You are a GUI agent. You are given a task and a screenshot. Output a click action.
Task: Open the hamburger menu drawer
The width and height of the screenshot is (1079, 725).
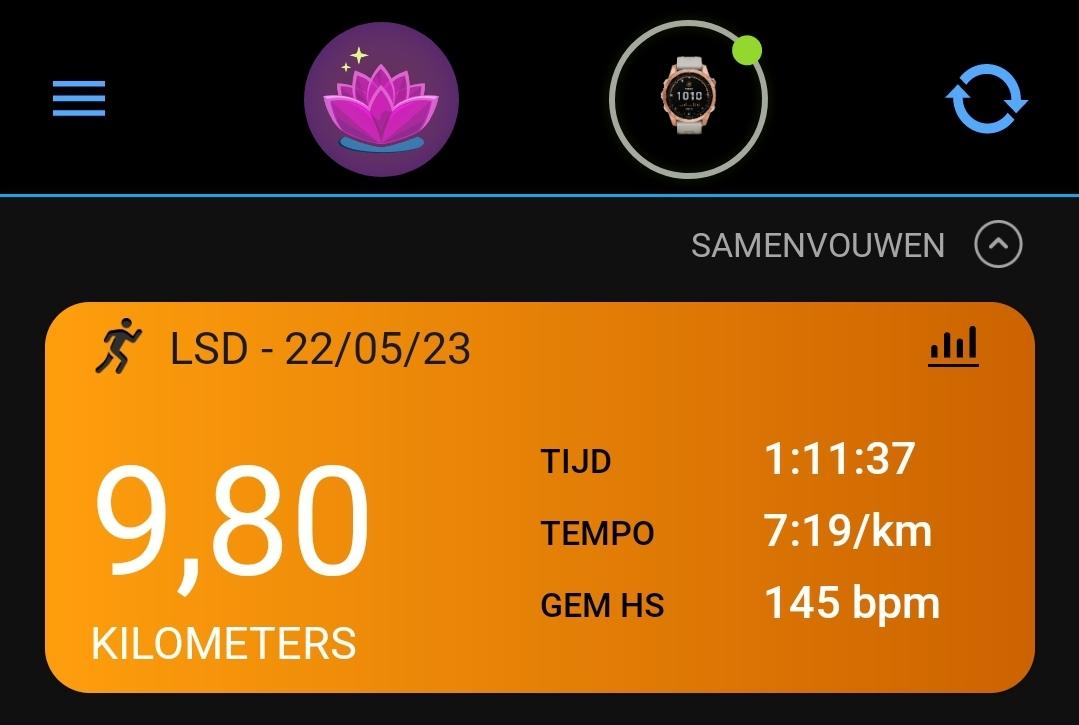click(79, 99)
